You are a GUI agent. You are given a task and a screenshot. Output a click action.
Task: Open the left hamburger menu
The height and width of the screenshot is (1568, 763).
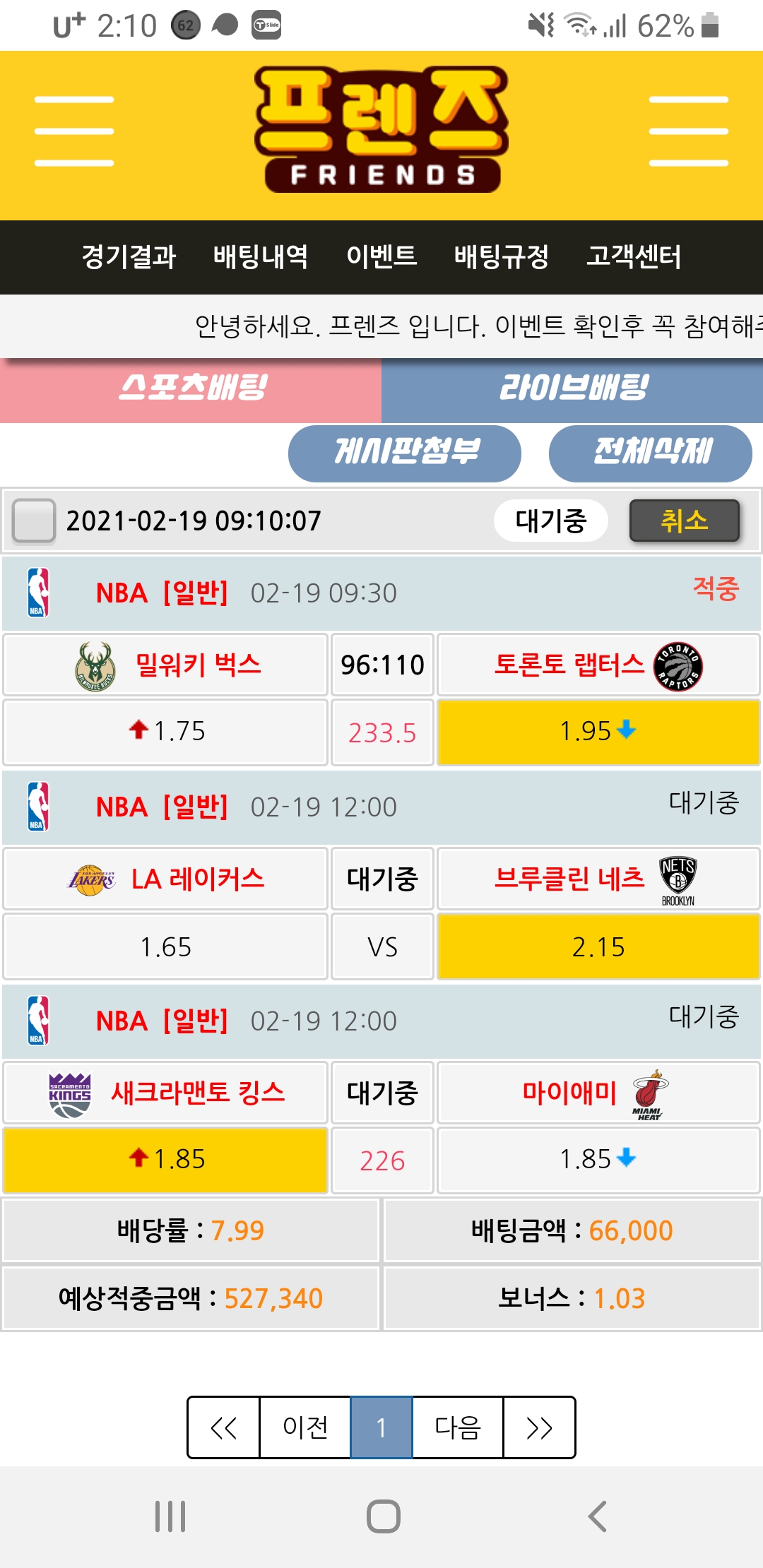click(x=74, y=132)
